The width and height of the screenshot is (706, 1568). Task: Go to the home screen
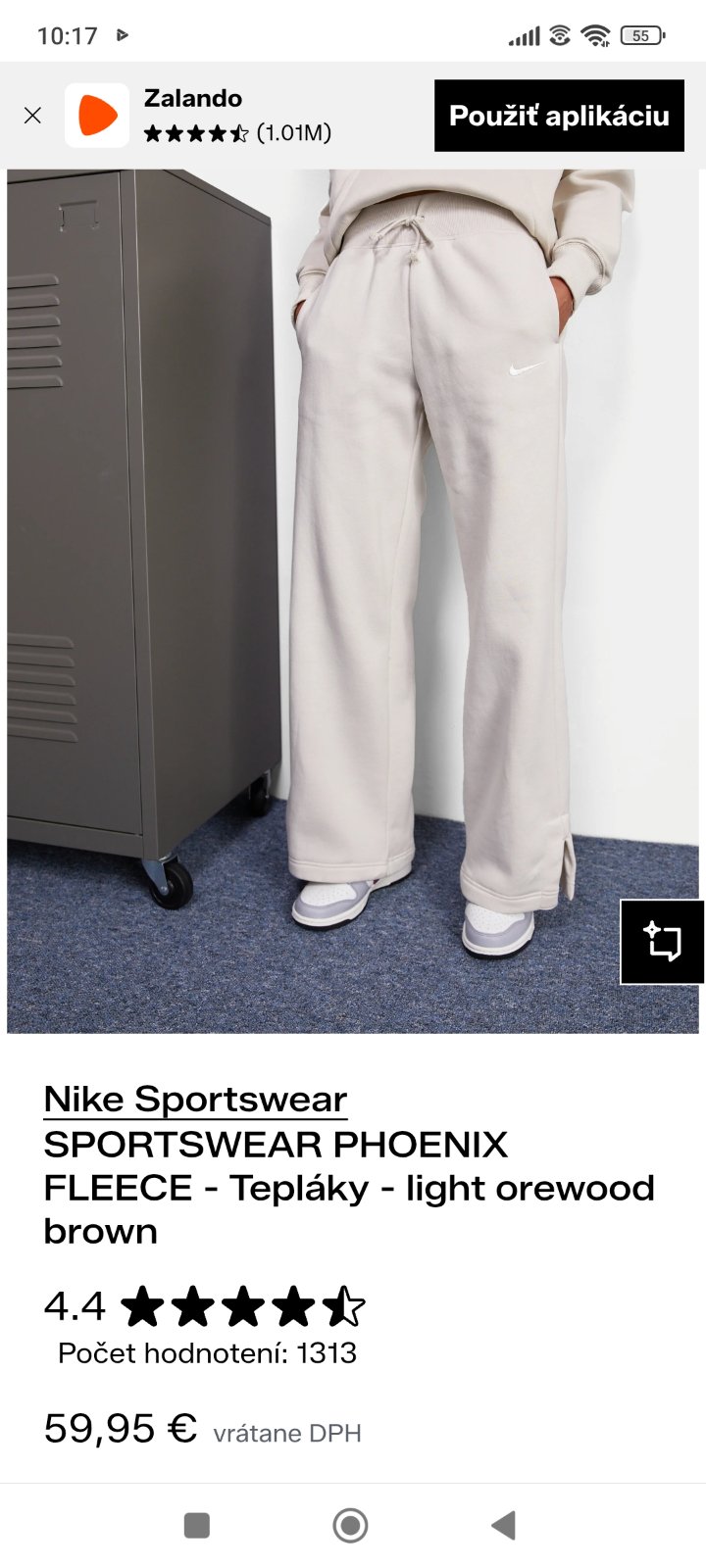tap(350, 1525)
